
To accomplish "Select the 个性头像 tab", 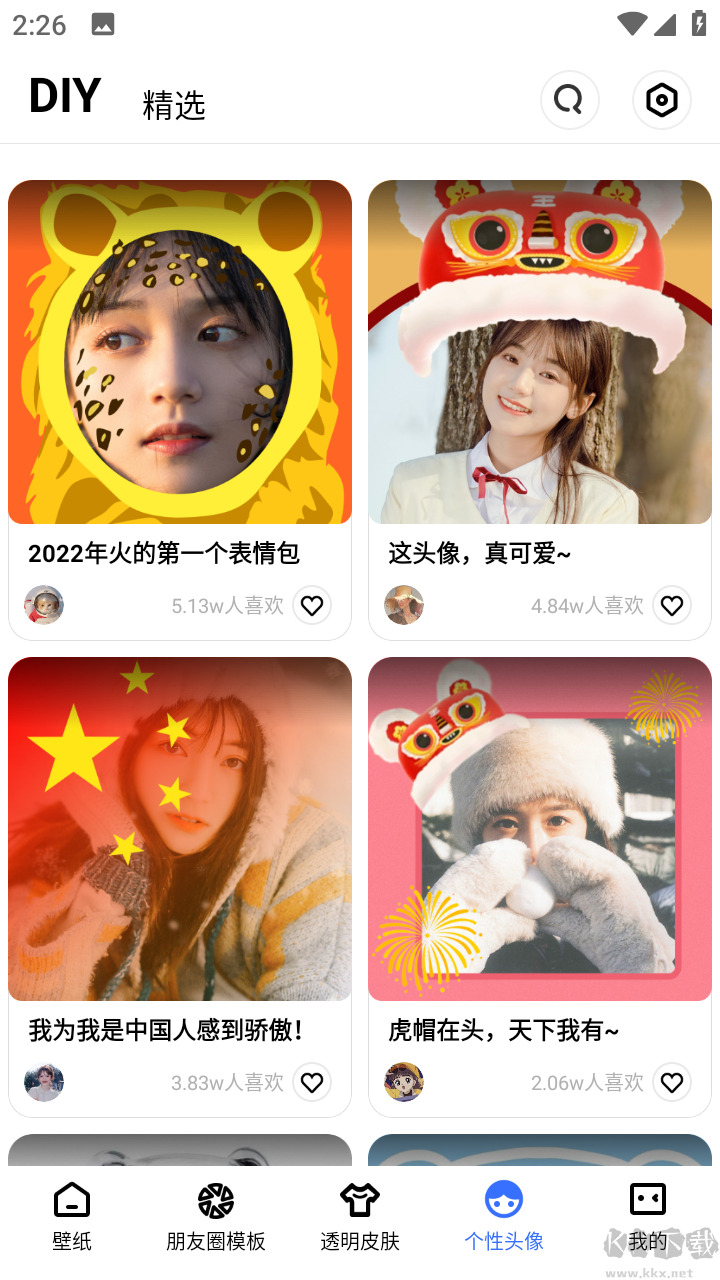I will tap(504, 1216).
